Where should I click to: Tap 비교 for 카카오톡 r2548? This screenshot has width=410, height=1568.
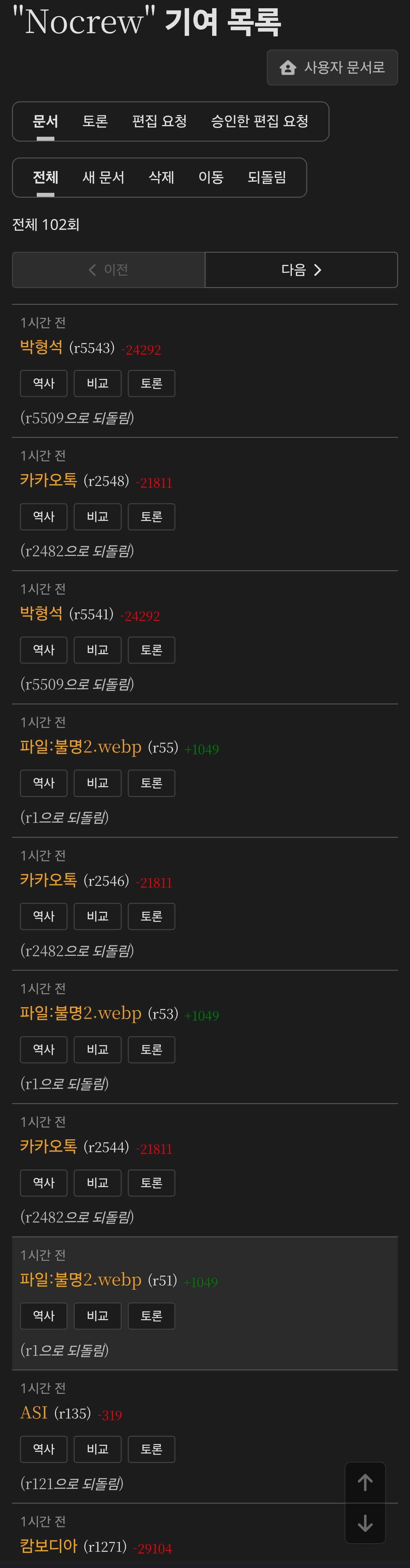coord(97,517)
